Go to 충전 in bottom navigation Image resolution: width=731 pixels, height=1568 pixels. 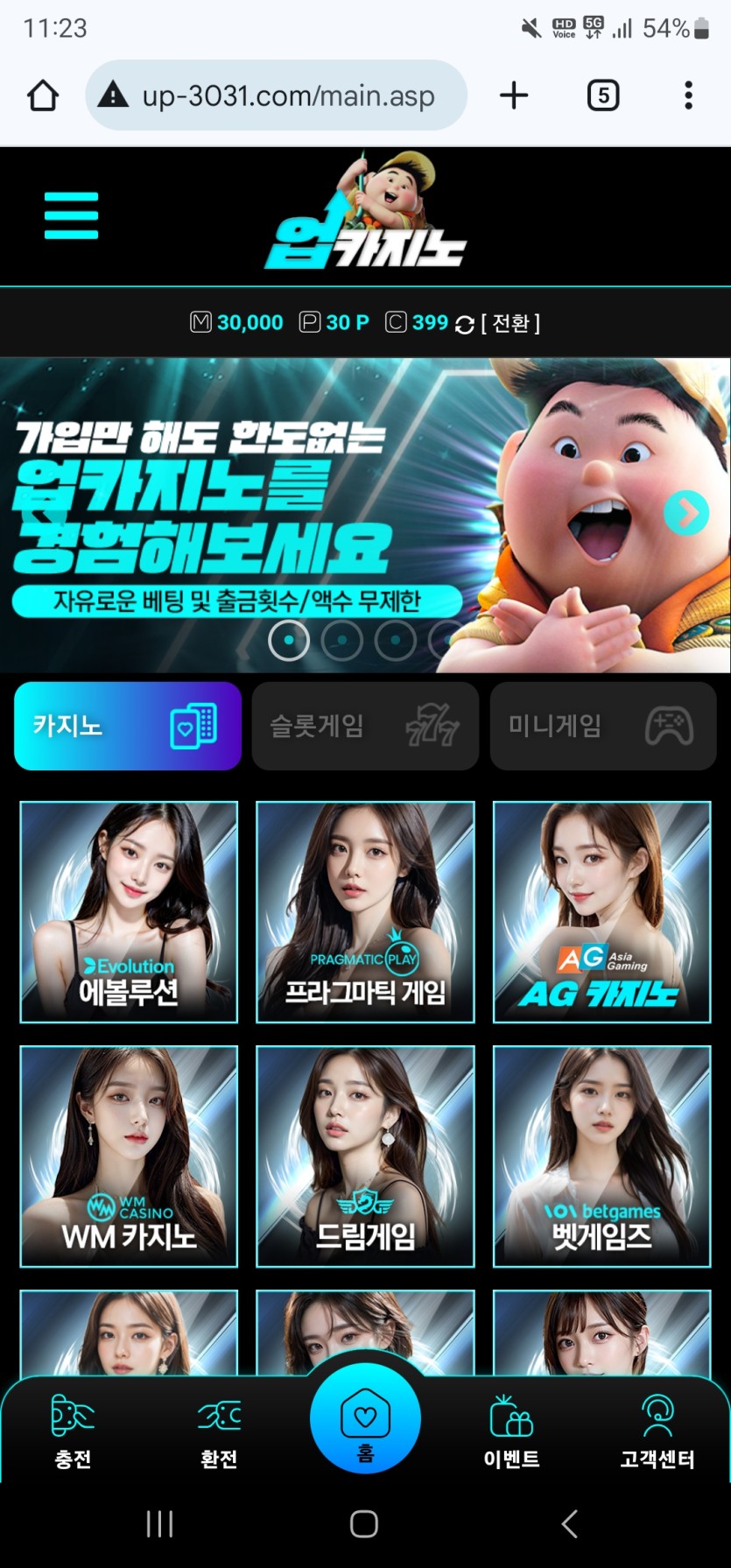73,1431
